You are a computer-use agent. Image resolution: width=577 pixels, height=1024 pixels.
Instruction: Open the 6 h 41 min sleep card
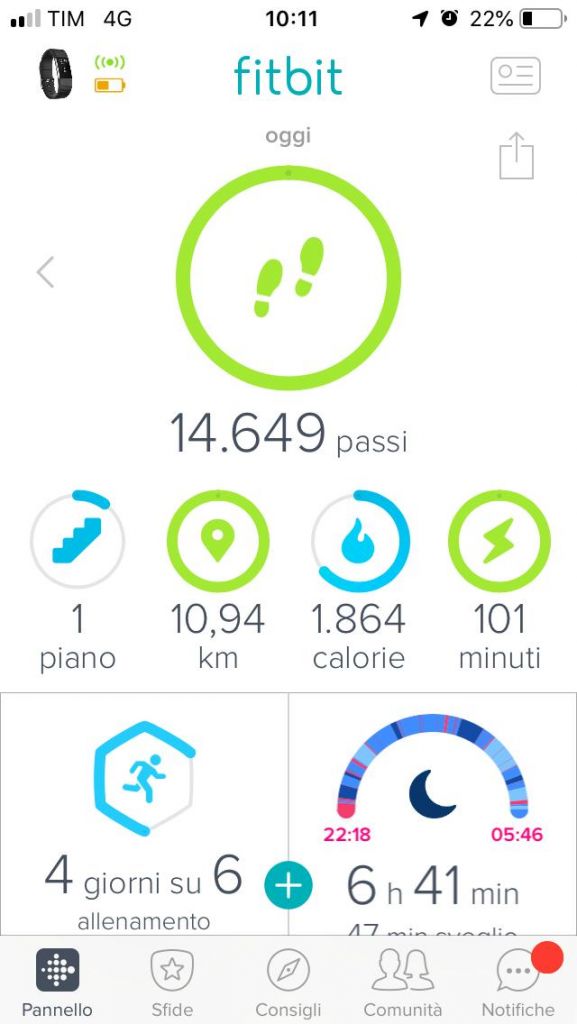coord(433,814)
